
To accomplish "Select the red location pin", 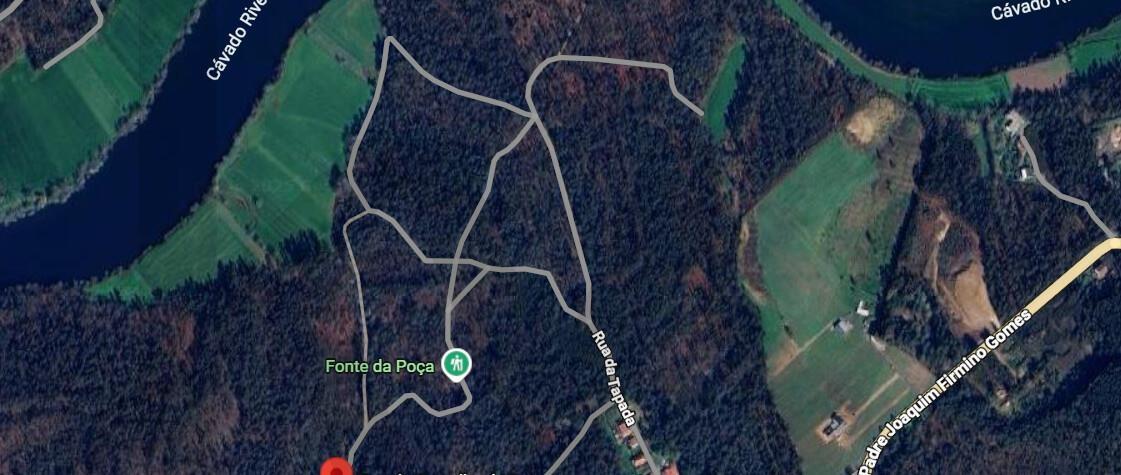I will click(x=335, y=468).
